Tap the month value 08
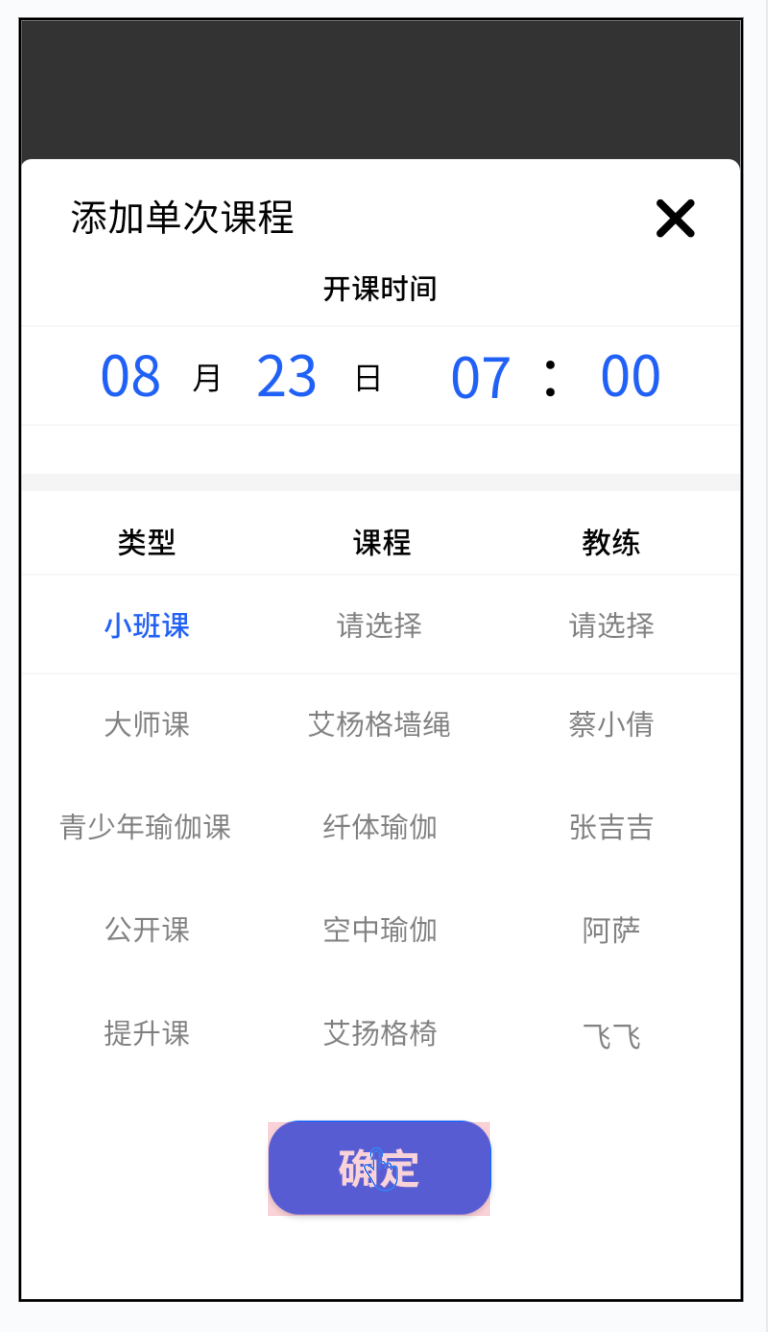Image resolution: width=768 pixels, height=1332 pixels. 131,377
